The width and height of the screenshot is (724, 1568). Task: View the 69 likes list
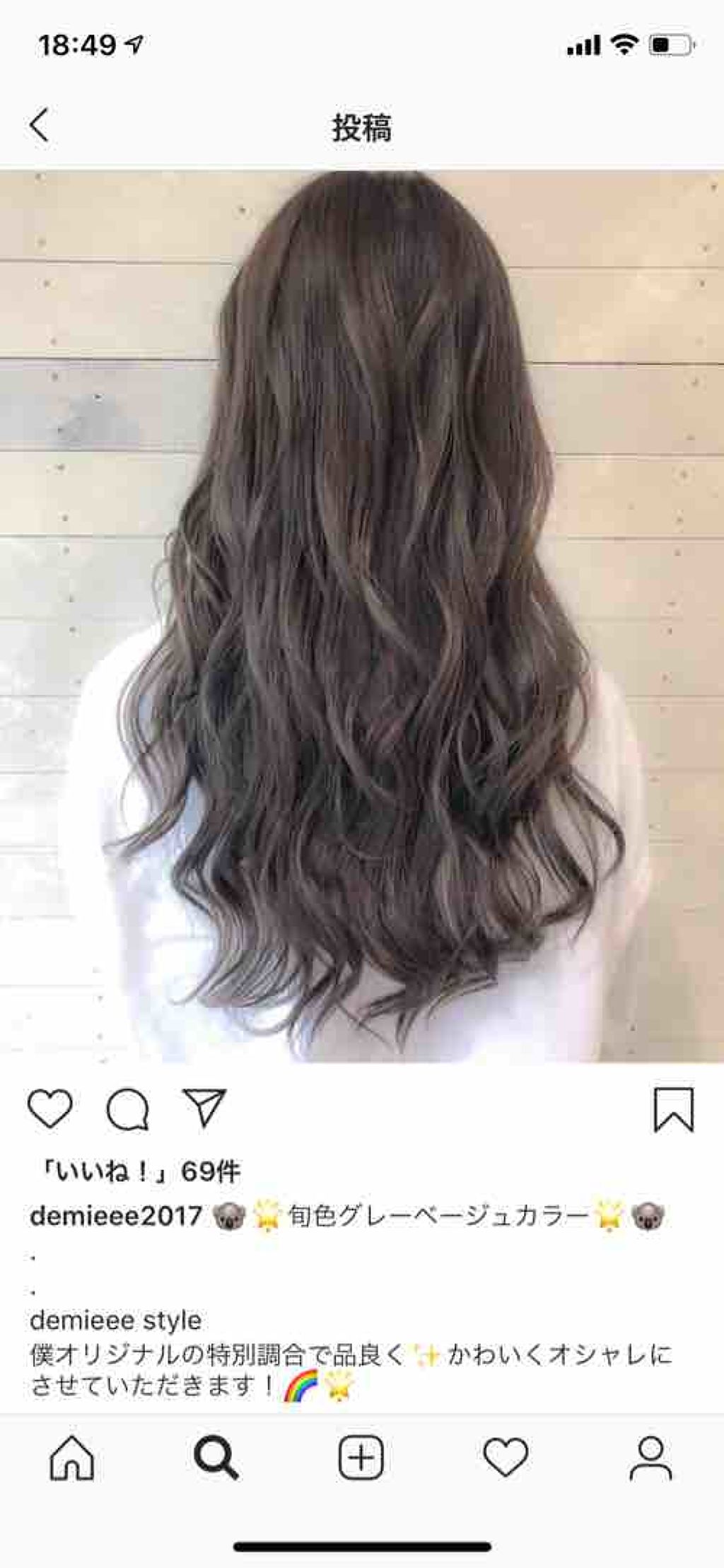(136, 1172)
